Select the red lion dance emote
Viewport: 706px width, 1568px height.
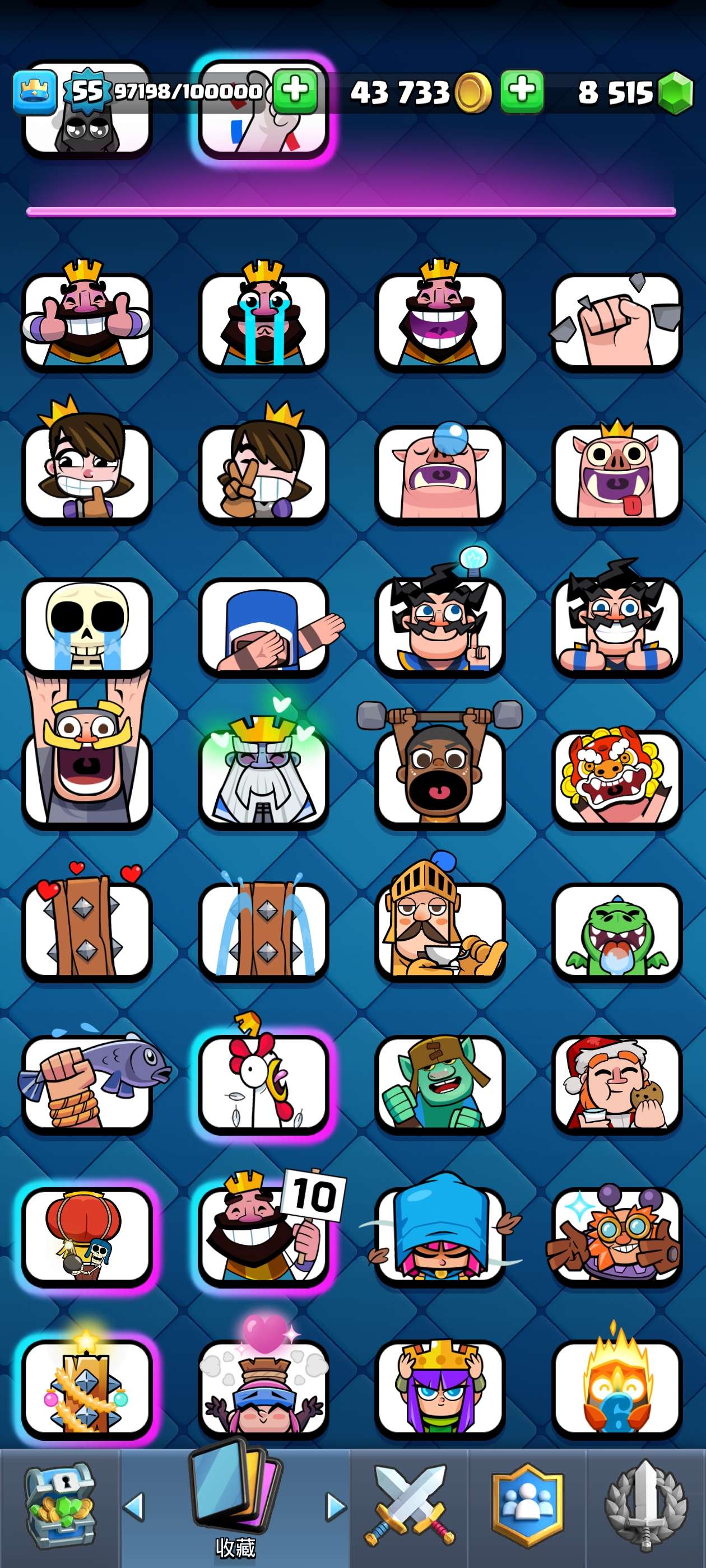tap(616, 776)
